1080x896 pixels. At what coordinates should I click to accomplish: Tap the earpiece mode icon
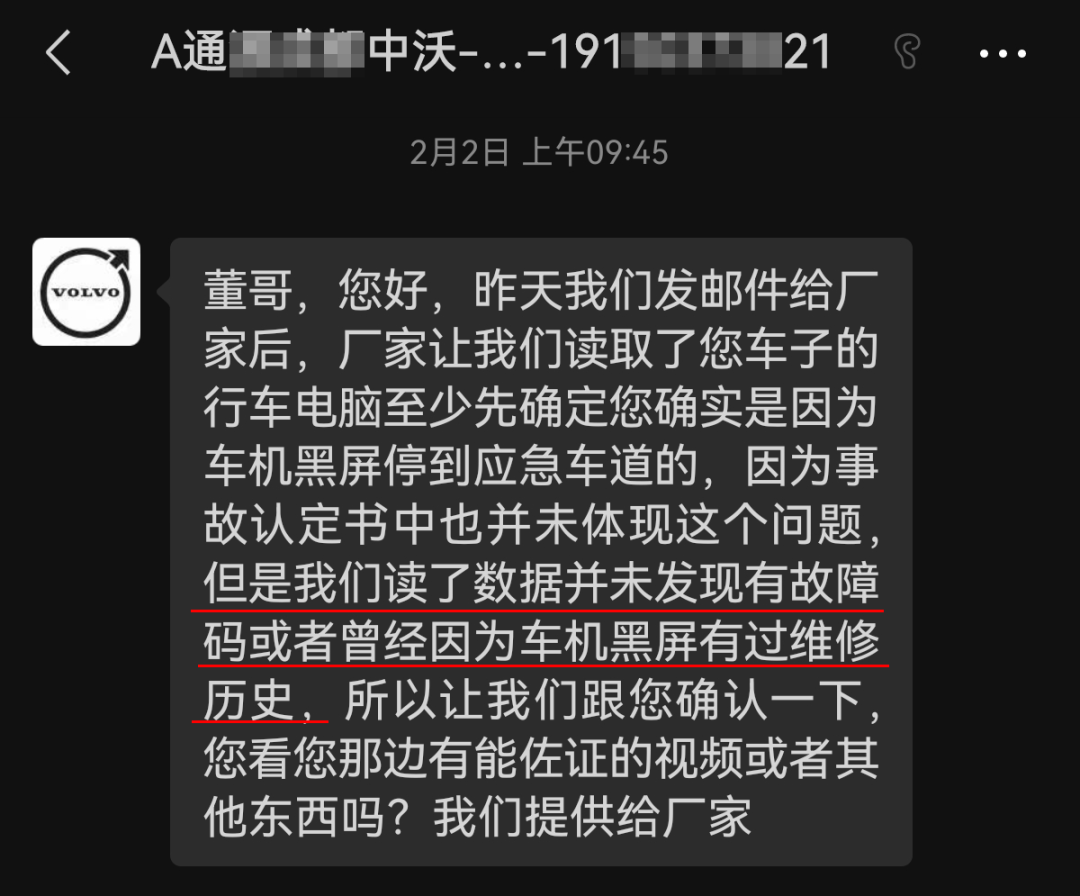pos(906,52)
